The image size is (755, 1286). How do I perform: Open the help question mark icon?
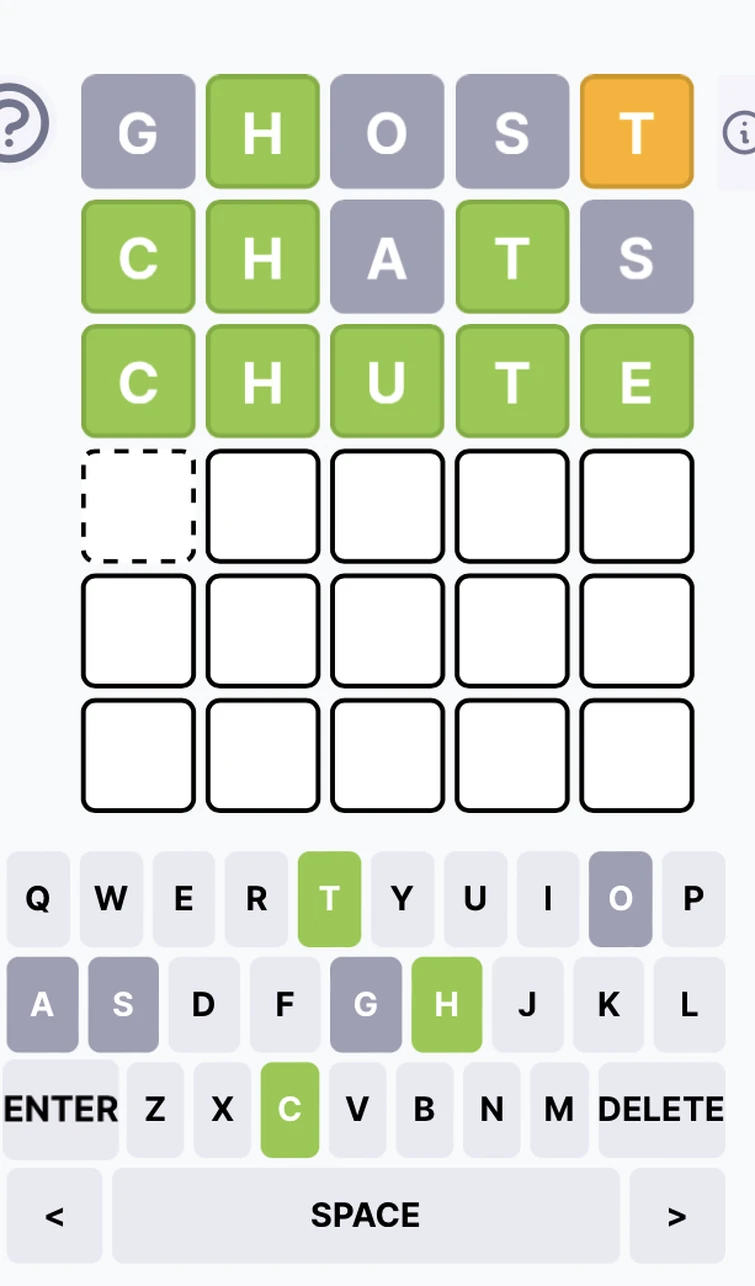20,124
